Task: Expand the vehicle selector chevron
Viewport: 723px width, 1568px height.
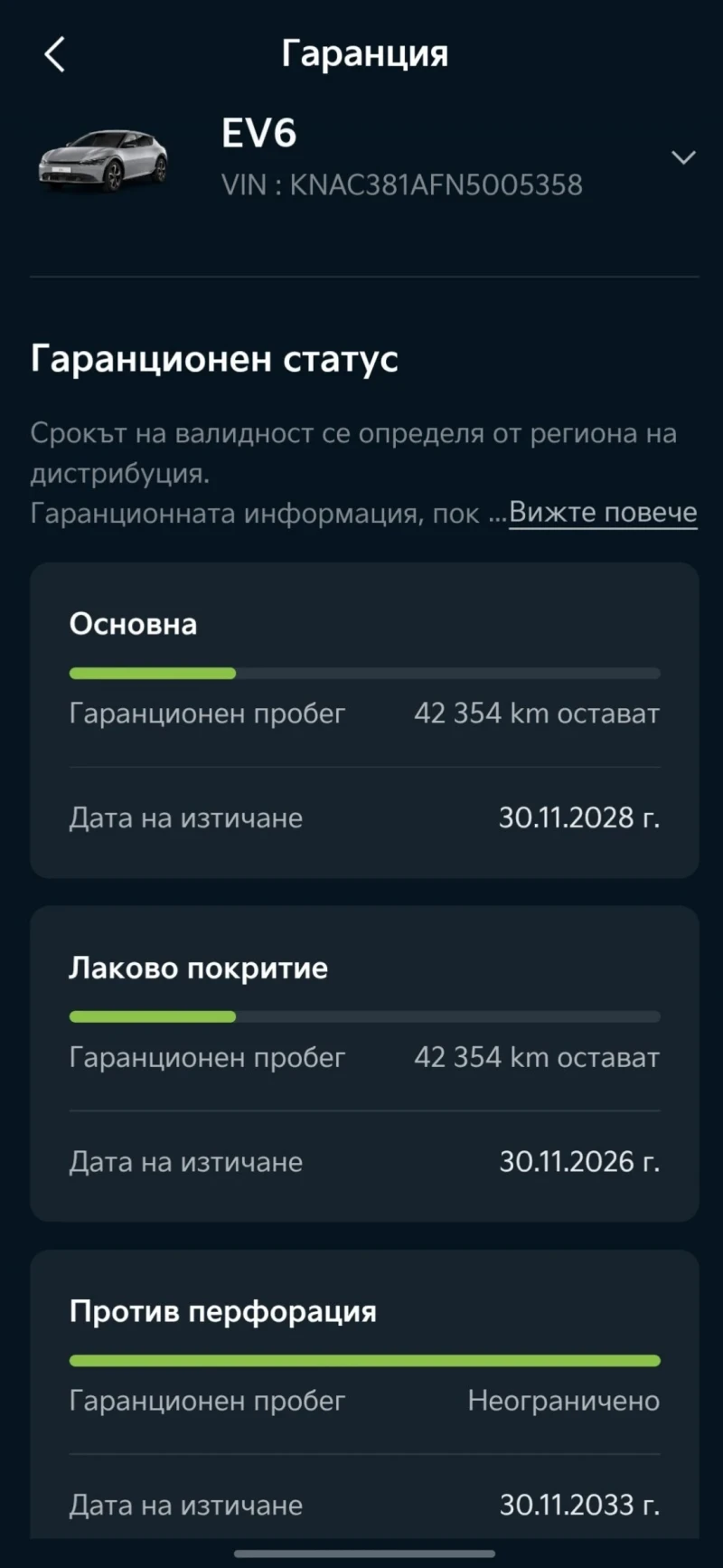Action: tap(684, 158)
